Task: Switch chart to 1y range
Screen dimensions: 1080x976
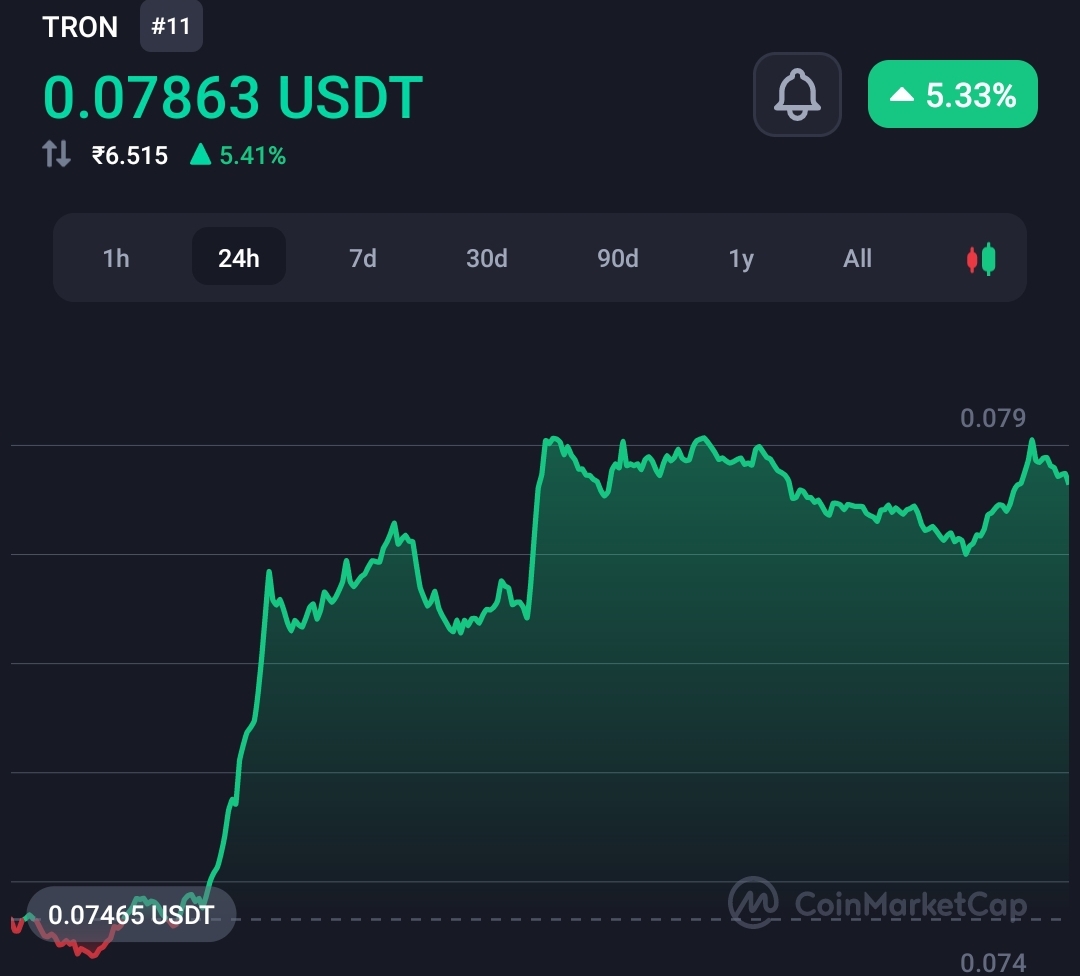Action: tap(741, 258)
